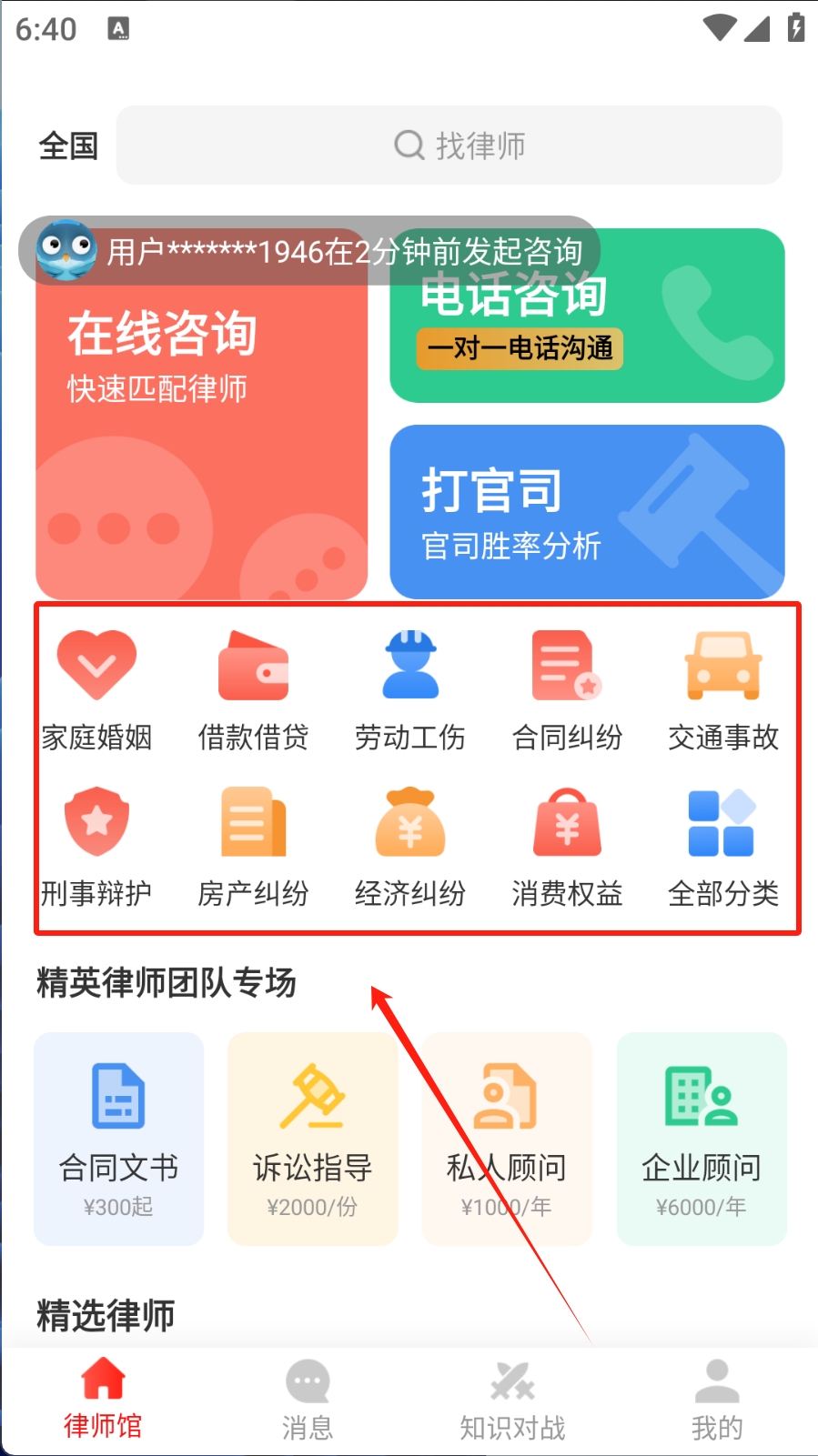Image resolution: width=818 pixels, height=1456 pixels.
Task: Select the 交通事故 category
Action: (x=723, y=691)
